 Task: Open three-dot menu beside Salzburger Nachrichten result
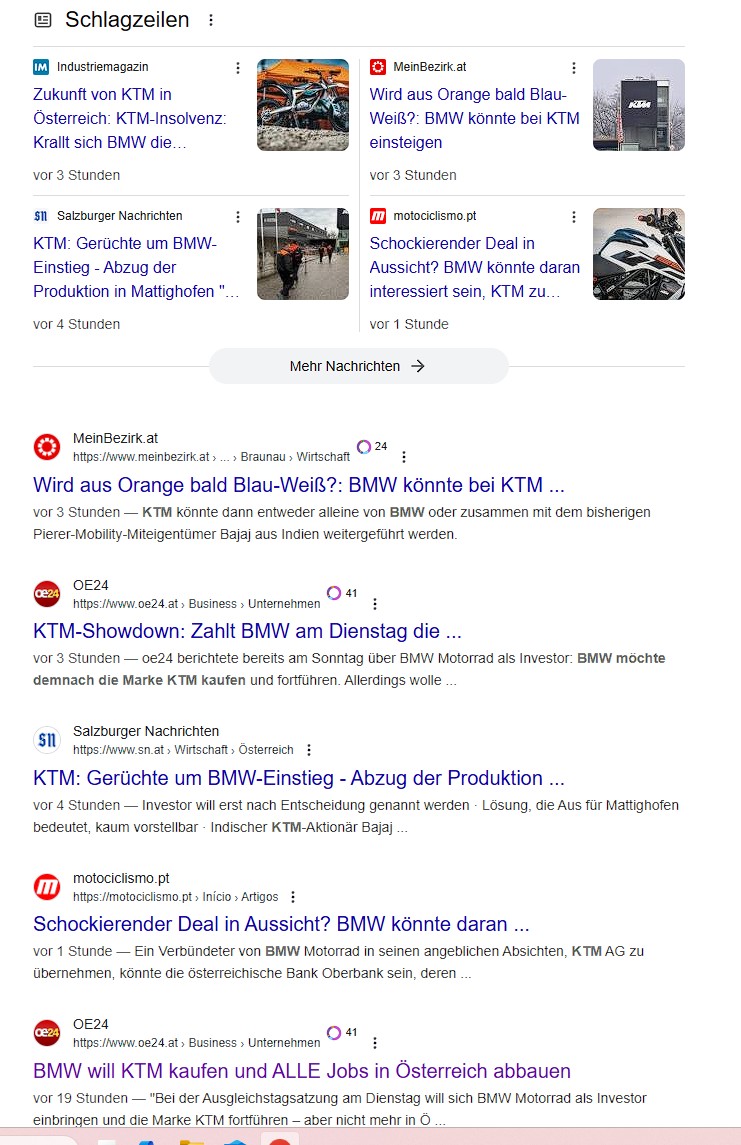pyautogui.click(x=309, y=750)
